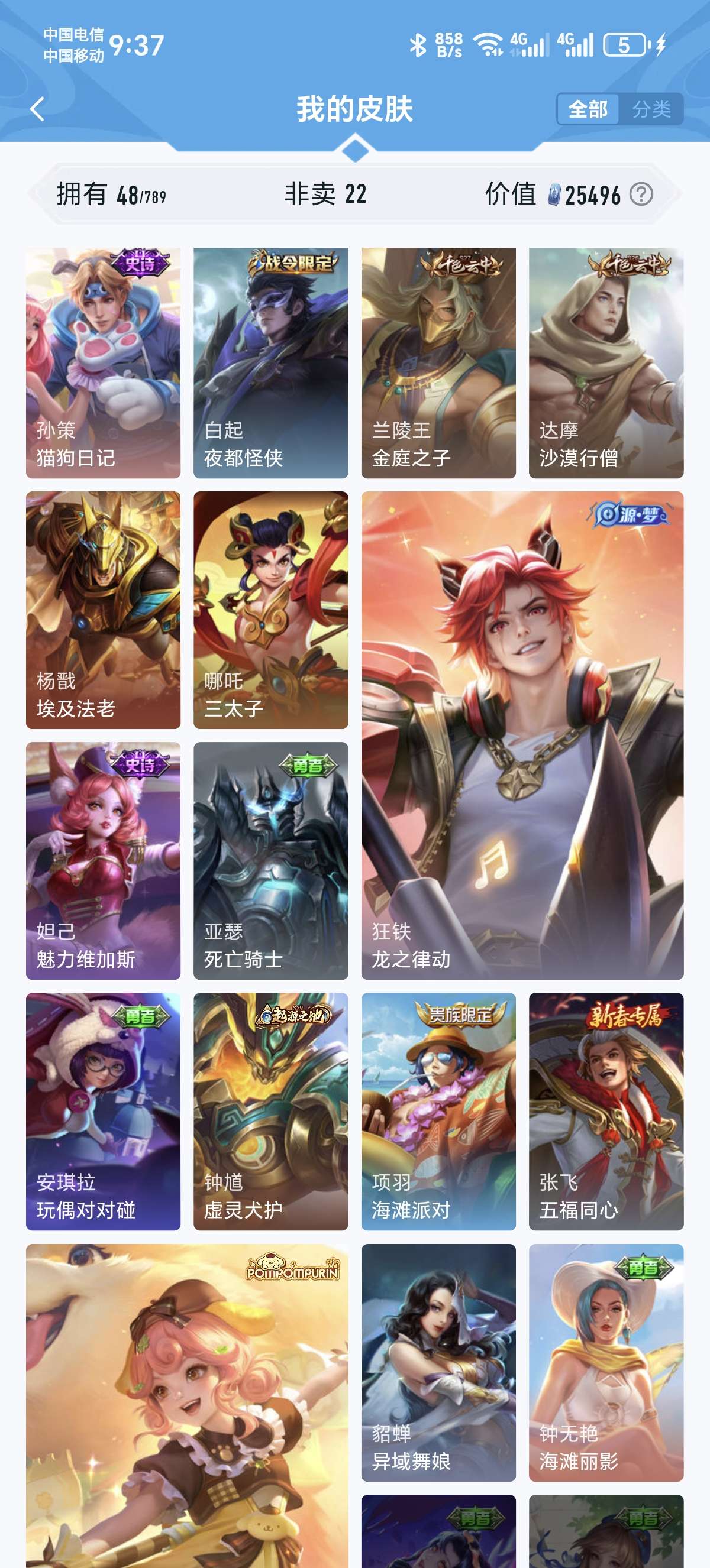Select 安琪拉 玩偶对对碰 skin
Viewport: 710px width, 1568px height.
tap(103, 1111)
